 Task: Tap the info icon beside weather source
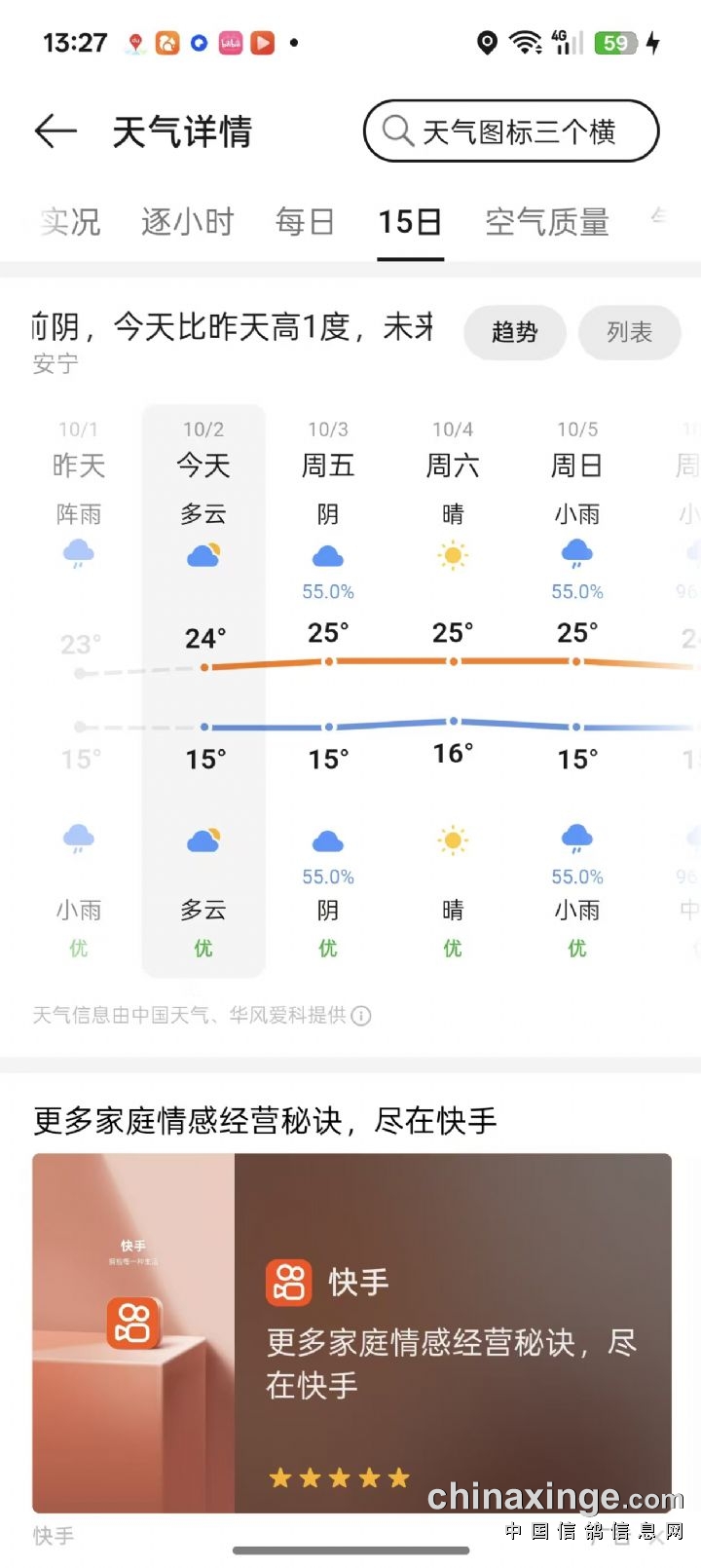[361, 1016]
